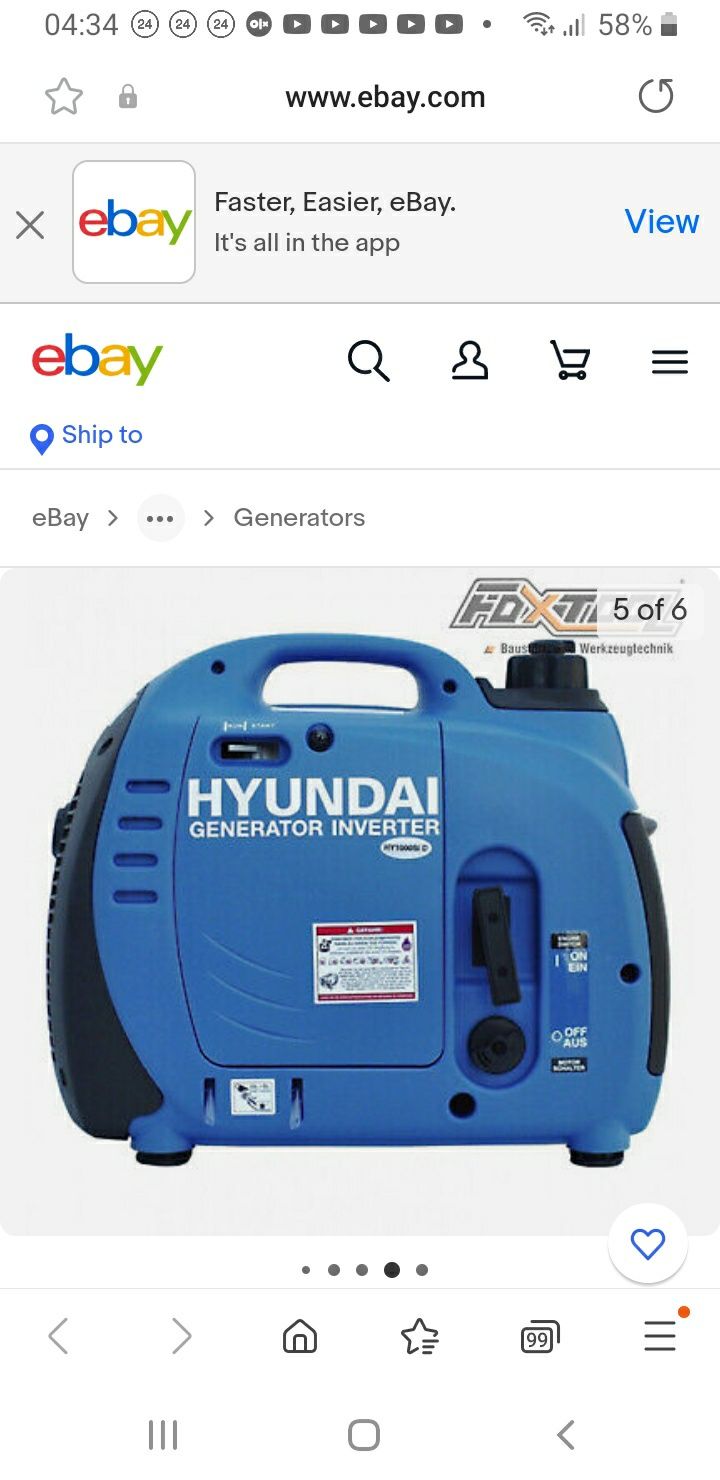Screen dimensions: 720x1480
Task: Tap View to open the eBay app
Action: pyautogui.click(x=661, y=222)
